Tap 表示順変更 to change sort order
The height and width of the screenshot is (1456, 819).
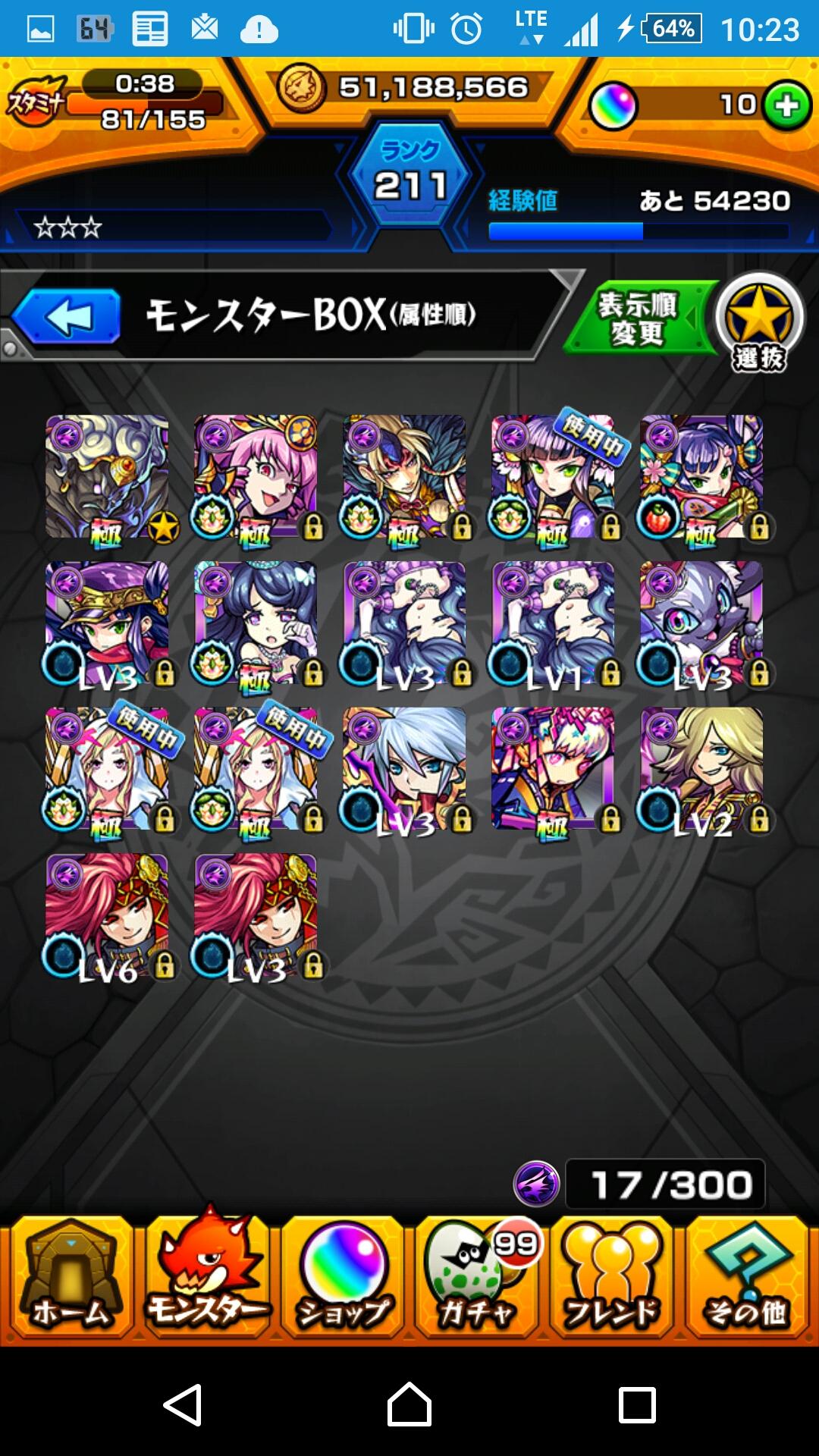pos(637,318)
